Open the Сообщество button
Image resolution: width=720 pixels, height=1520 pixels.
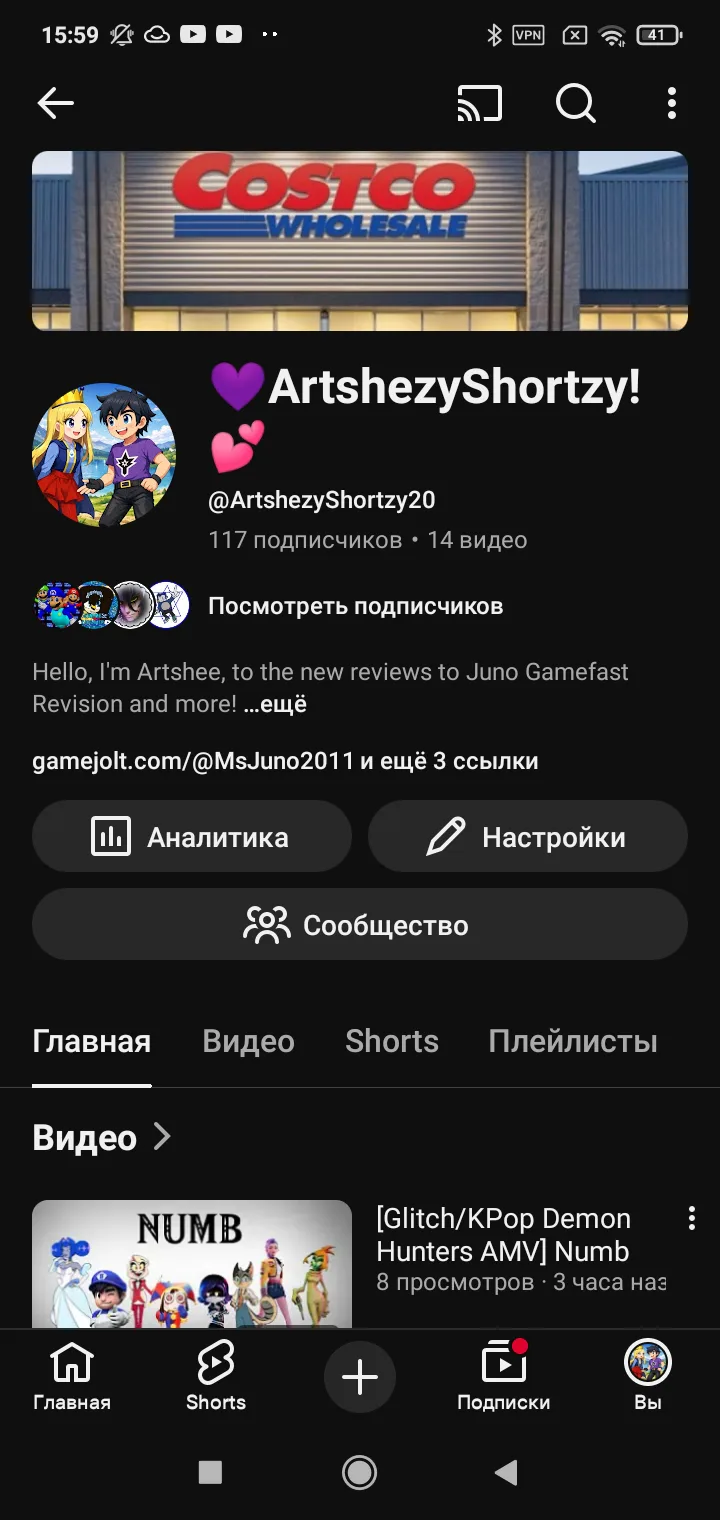[x=360, y=925]
